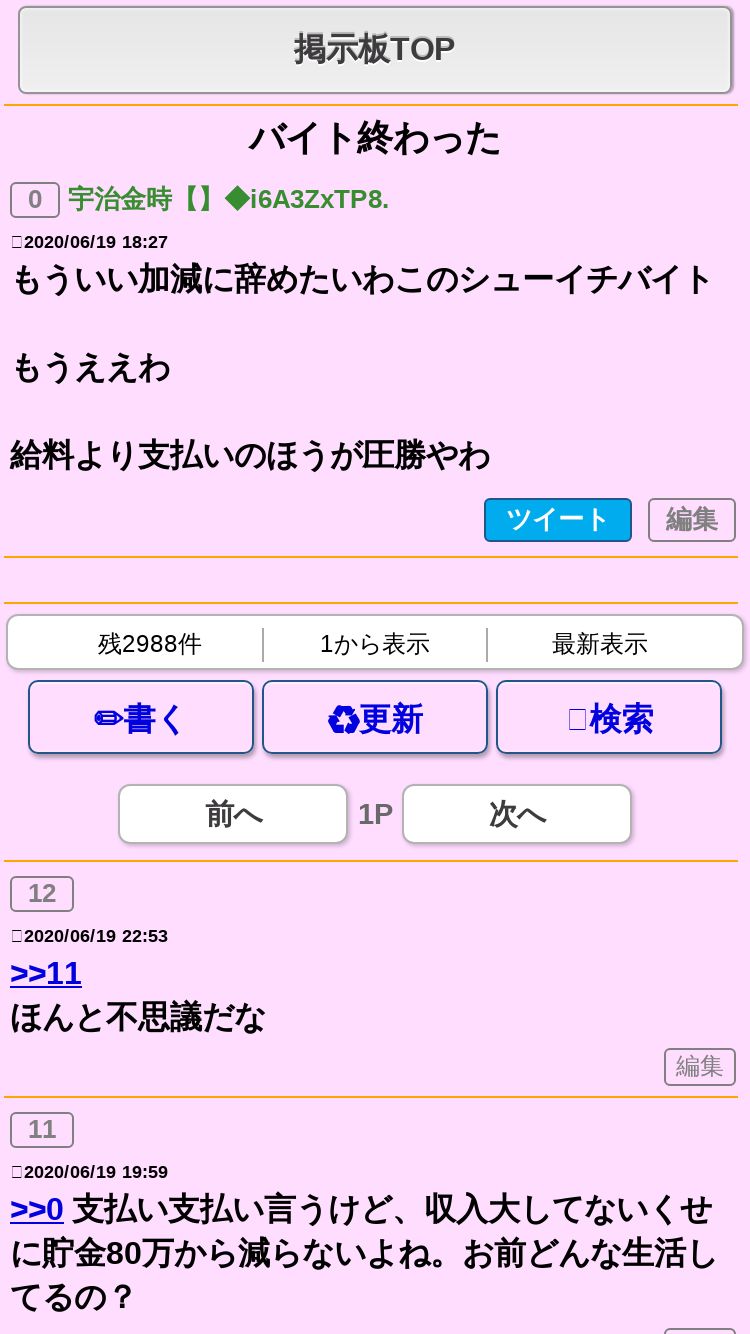750x1334 pixels.
Task: Edit comment number 12
Action: [x=700, y=1067]
